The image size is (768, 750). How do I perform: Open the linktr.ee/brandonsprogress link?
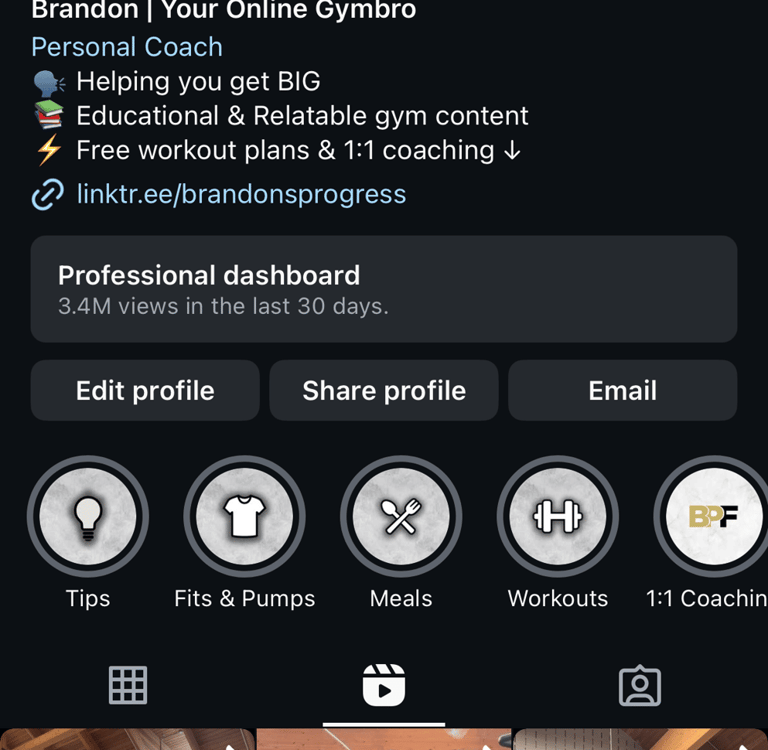(x=241, y=194)
